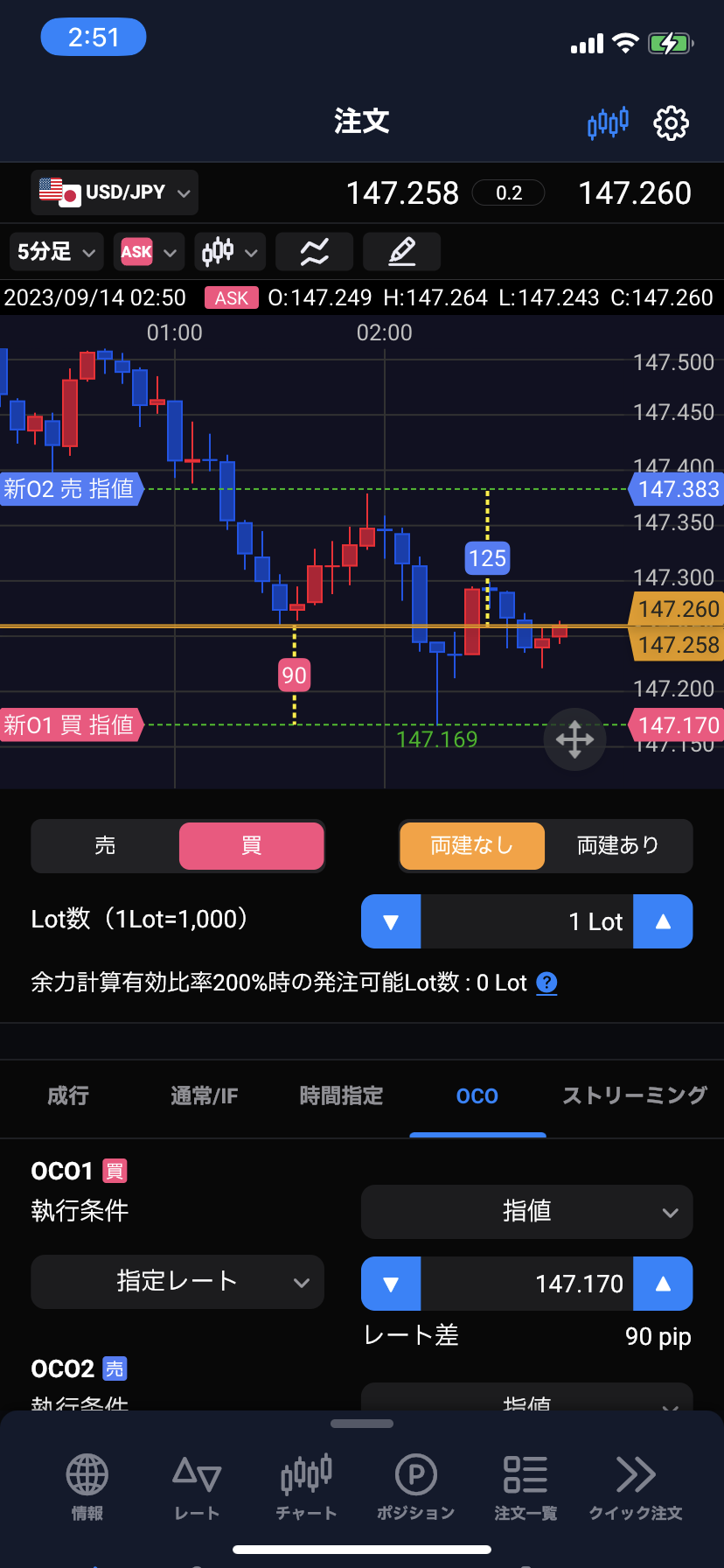
Task: Open the ASK price type dropdown
Action: 149,252
